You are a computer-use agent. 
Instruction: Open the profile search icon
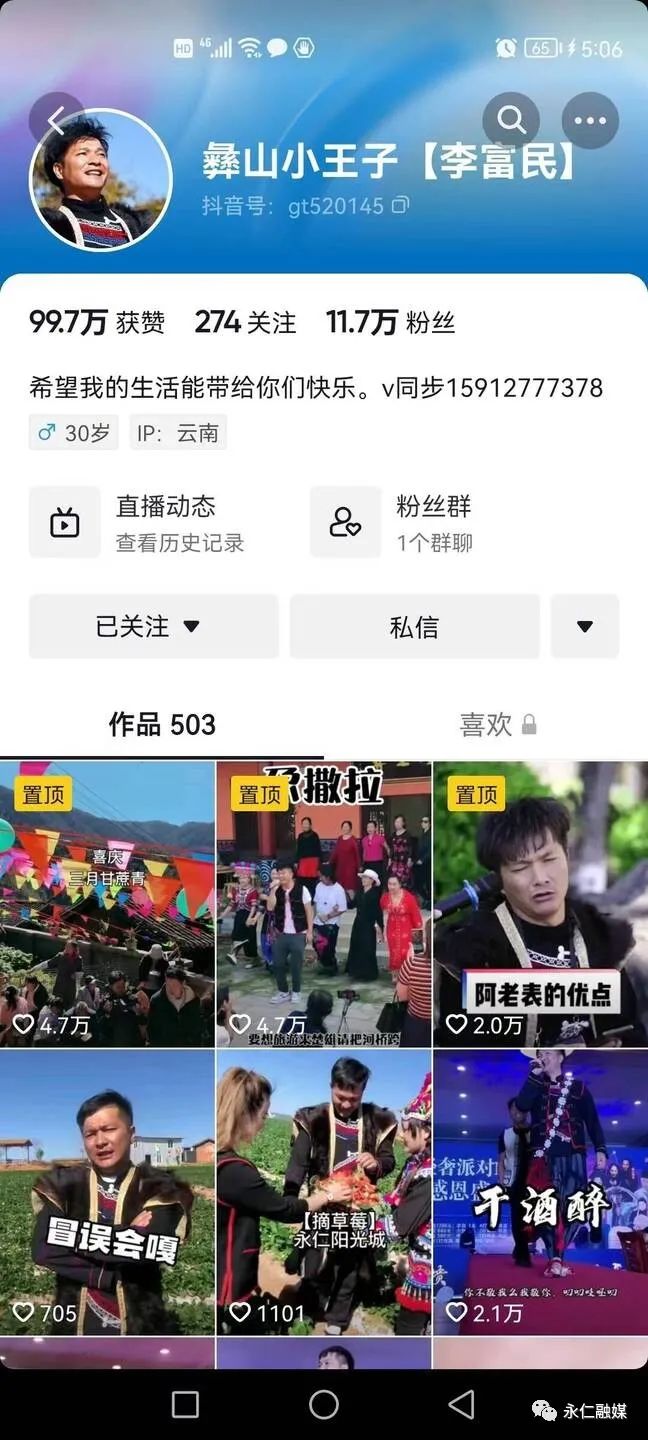[x=511, y=121]
